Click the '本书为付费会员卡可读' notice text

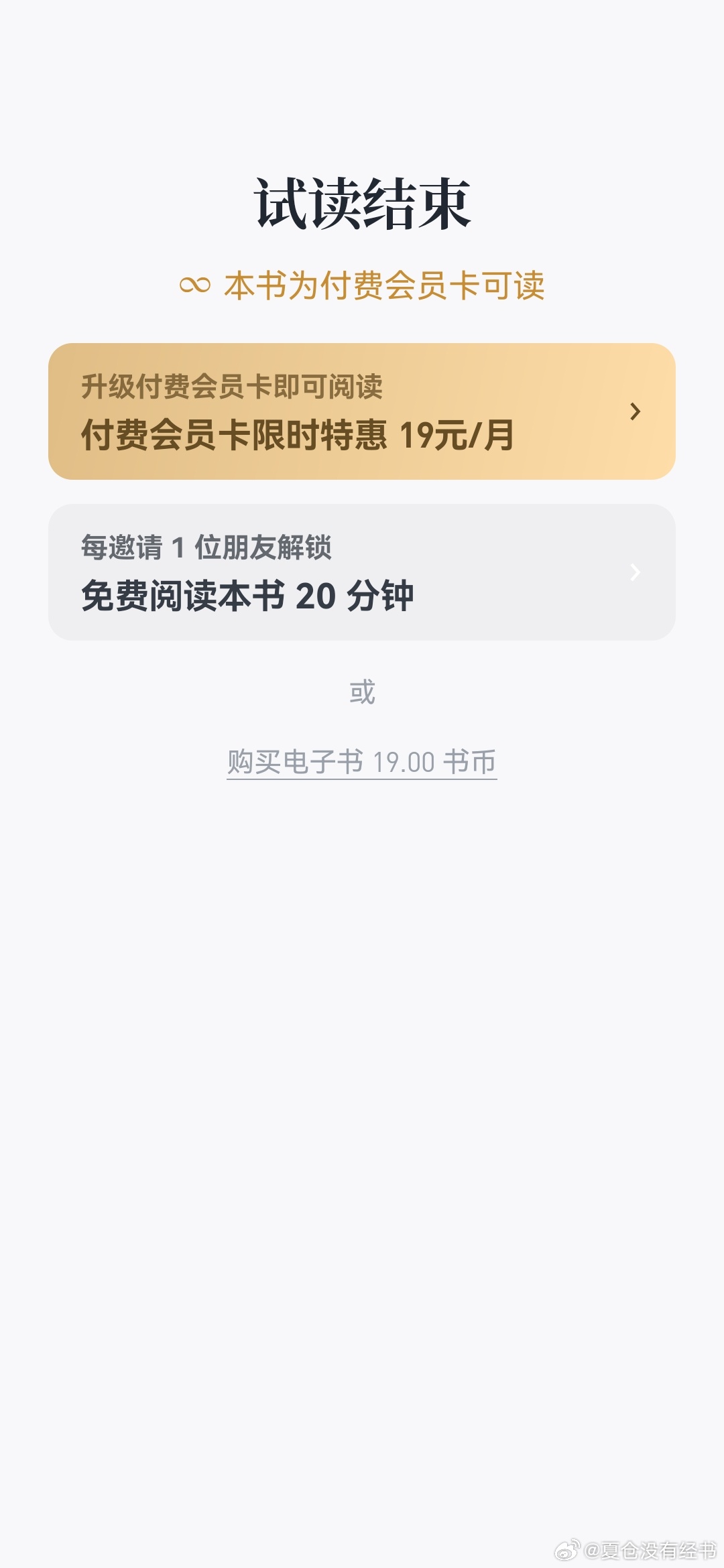click(x=387, y=284)
